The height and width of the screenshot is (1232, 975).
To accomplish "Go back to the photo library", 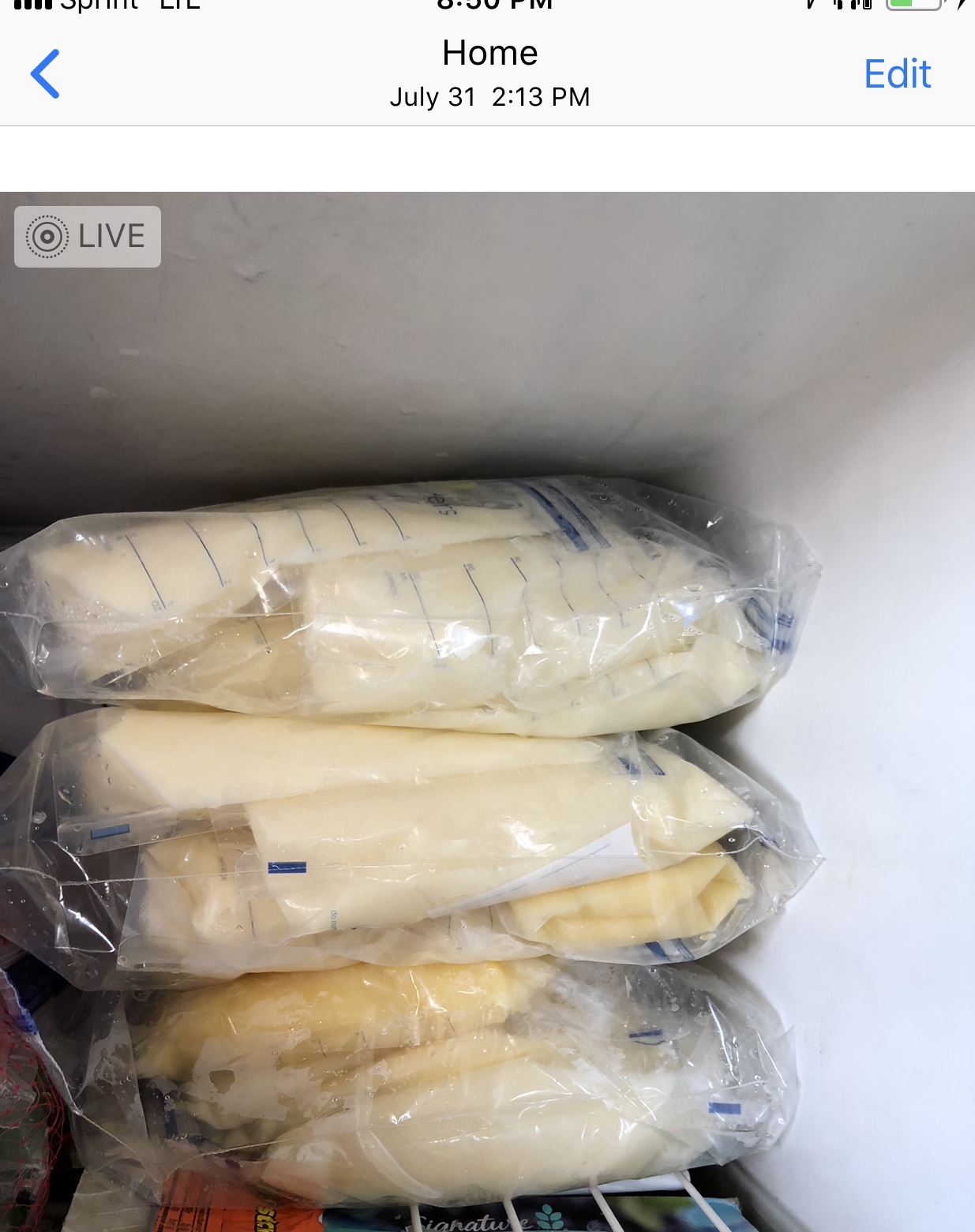I will pos(45,73).
